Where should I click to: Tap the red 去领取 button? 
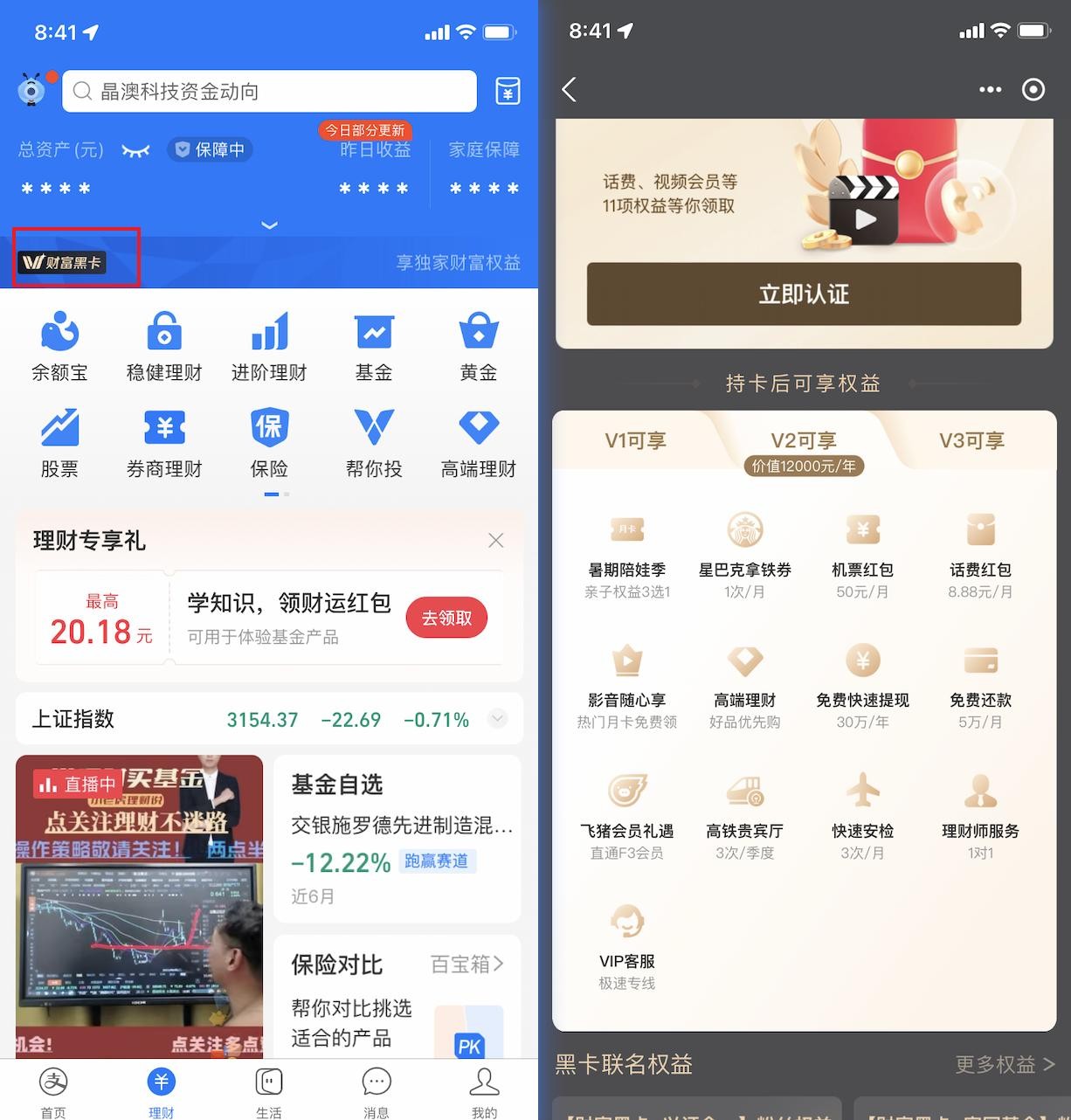point(446,618)
